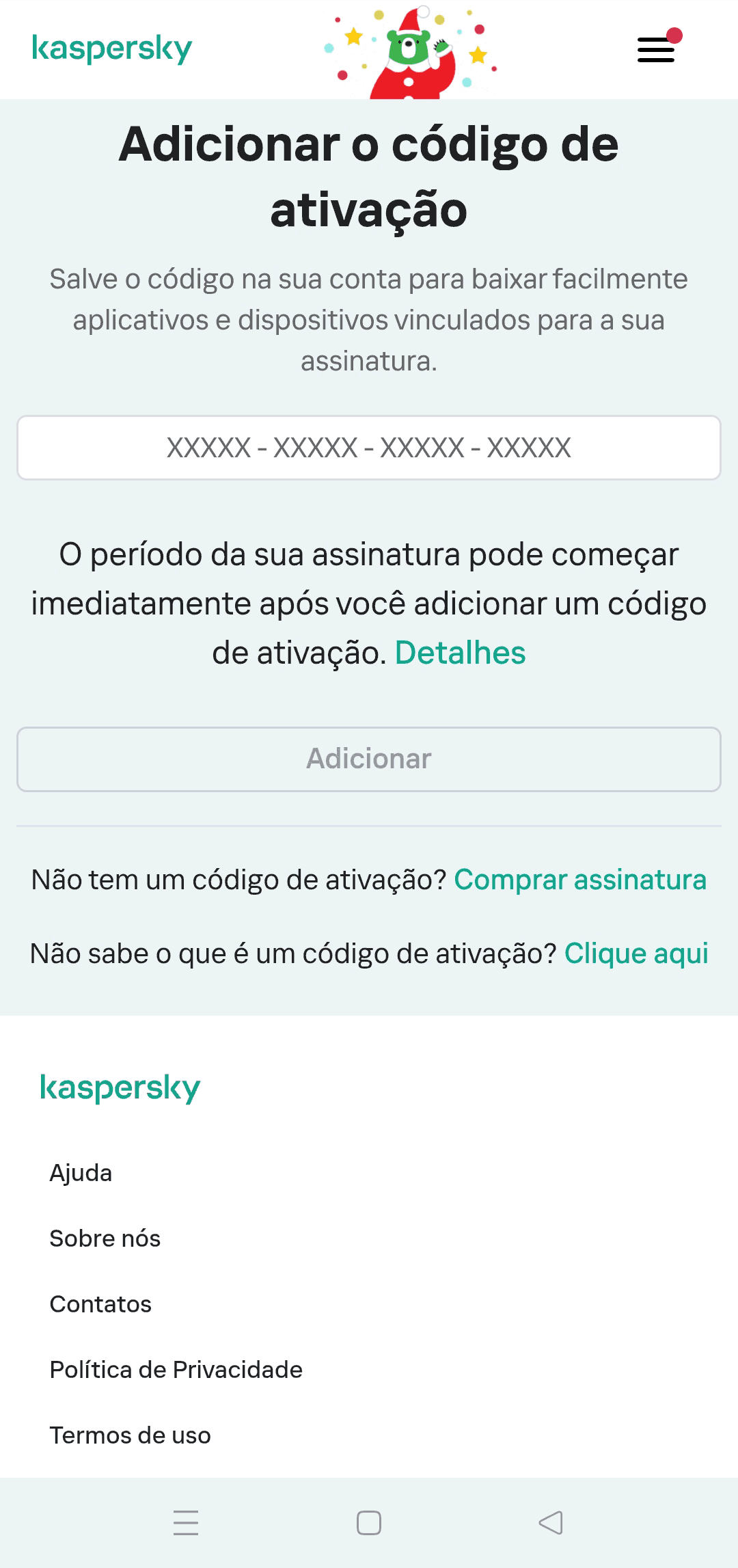Open Sobre nós in the footer
This screenshot has width=738, height=1568.
[x=105, y=1239]
